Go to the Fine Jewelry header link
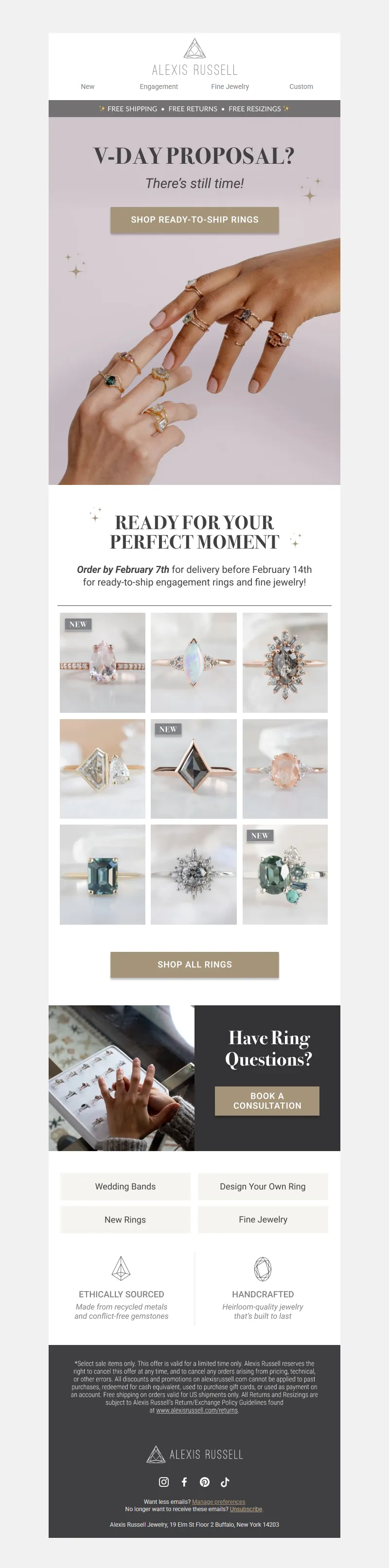389x1568 pixels. point(230,86)
